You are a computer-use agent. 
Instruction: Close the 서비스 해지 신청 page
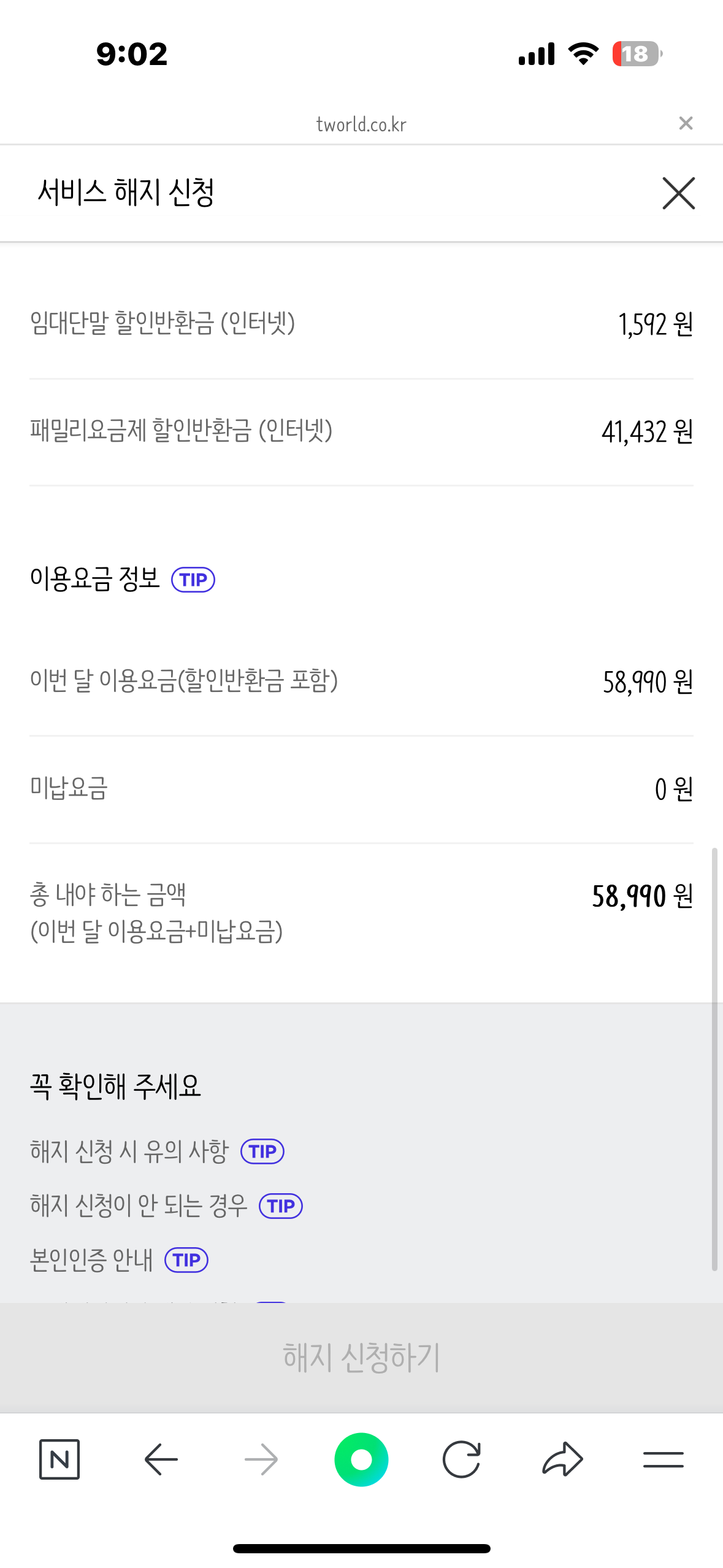[678, 193]
